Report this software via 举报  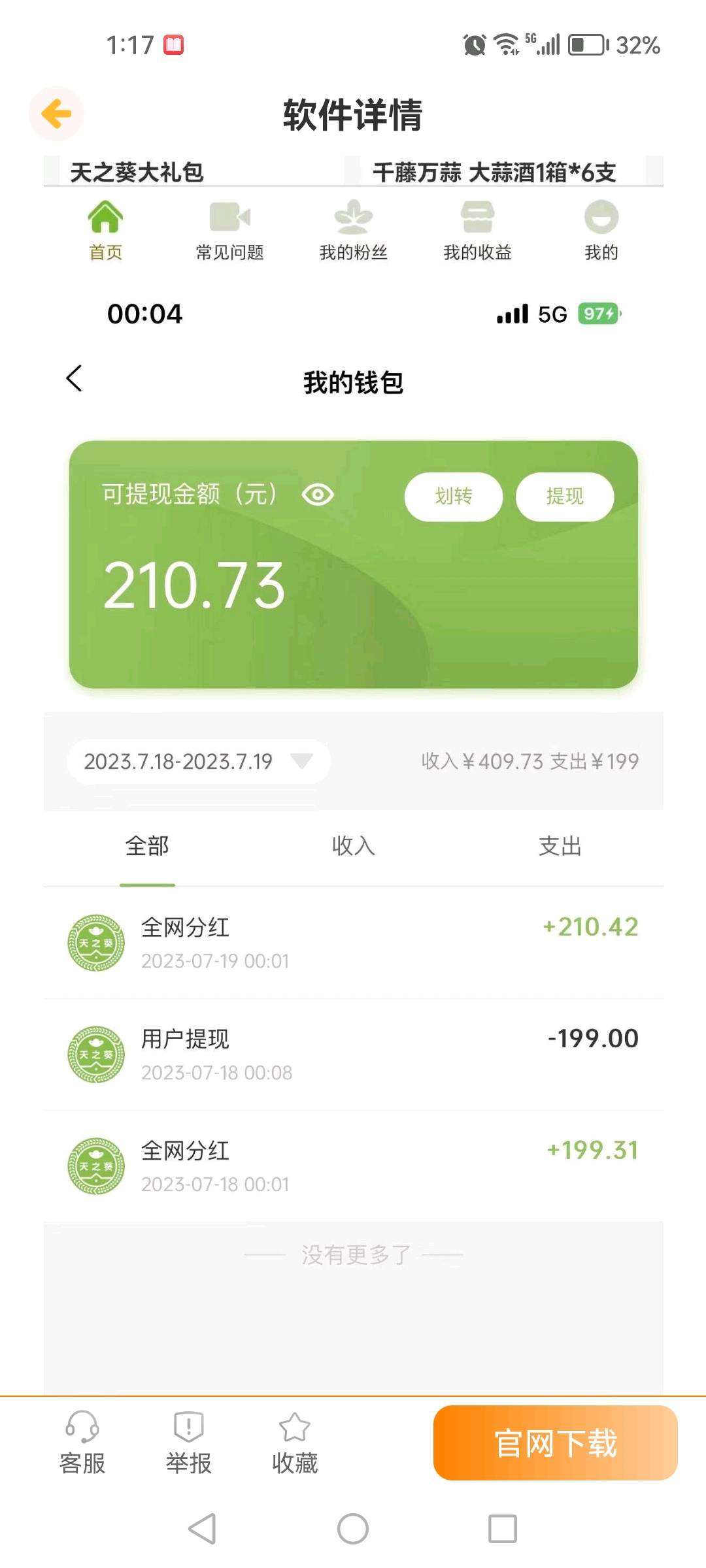click(x=188, y=1443)
